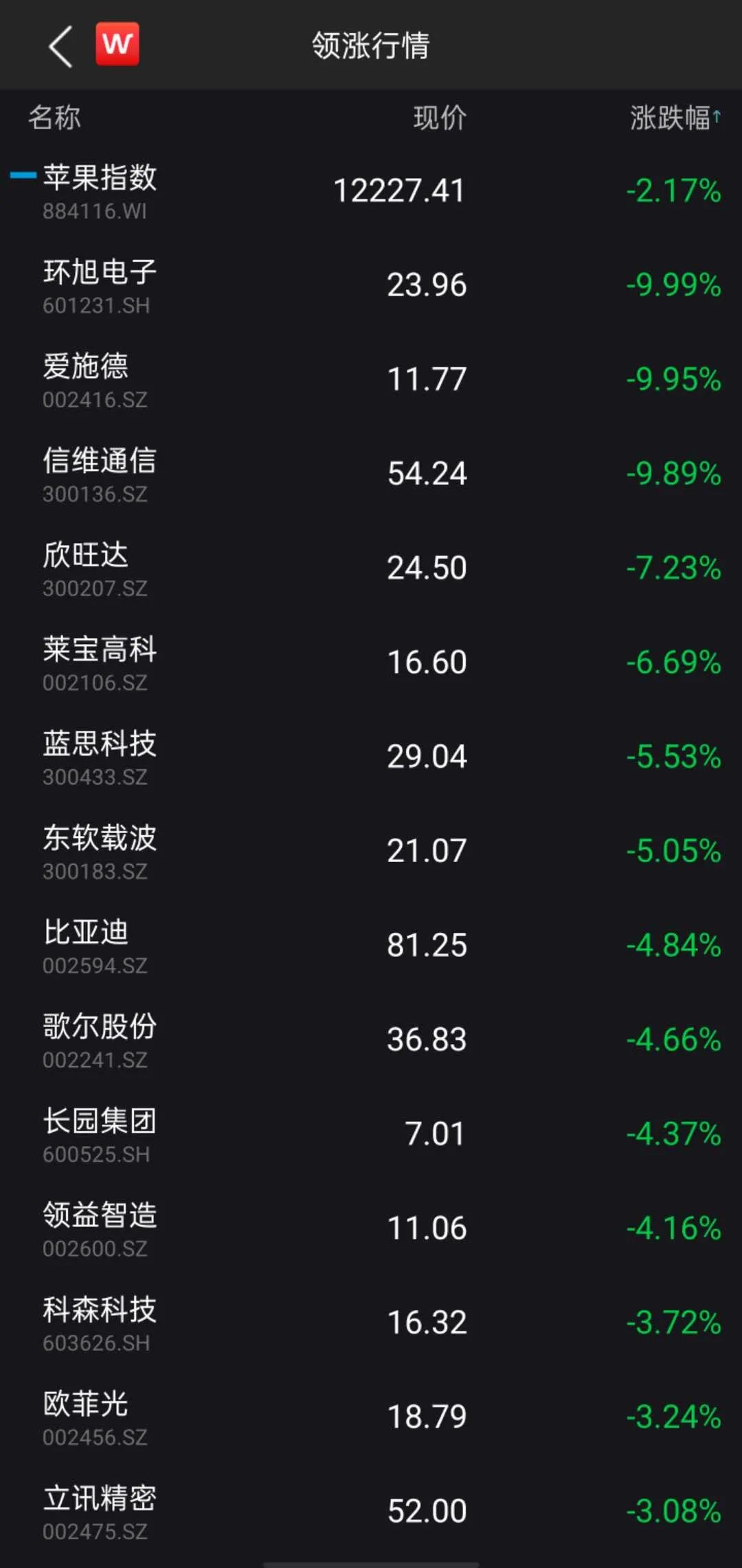Open the 苹果指数 index row
Viewport: 742px width, 1568px height.
(371, 191)
